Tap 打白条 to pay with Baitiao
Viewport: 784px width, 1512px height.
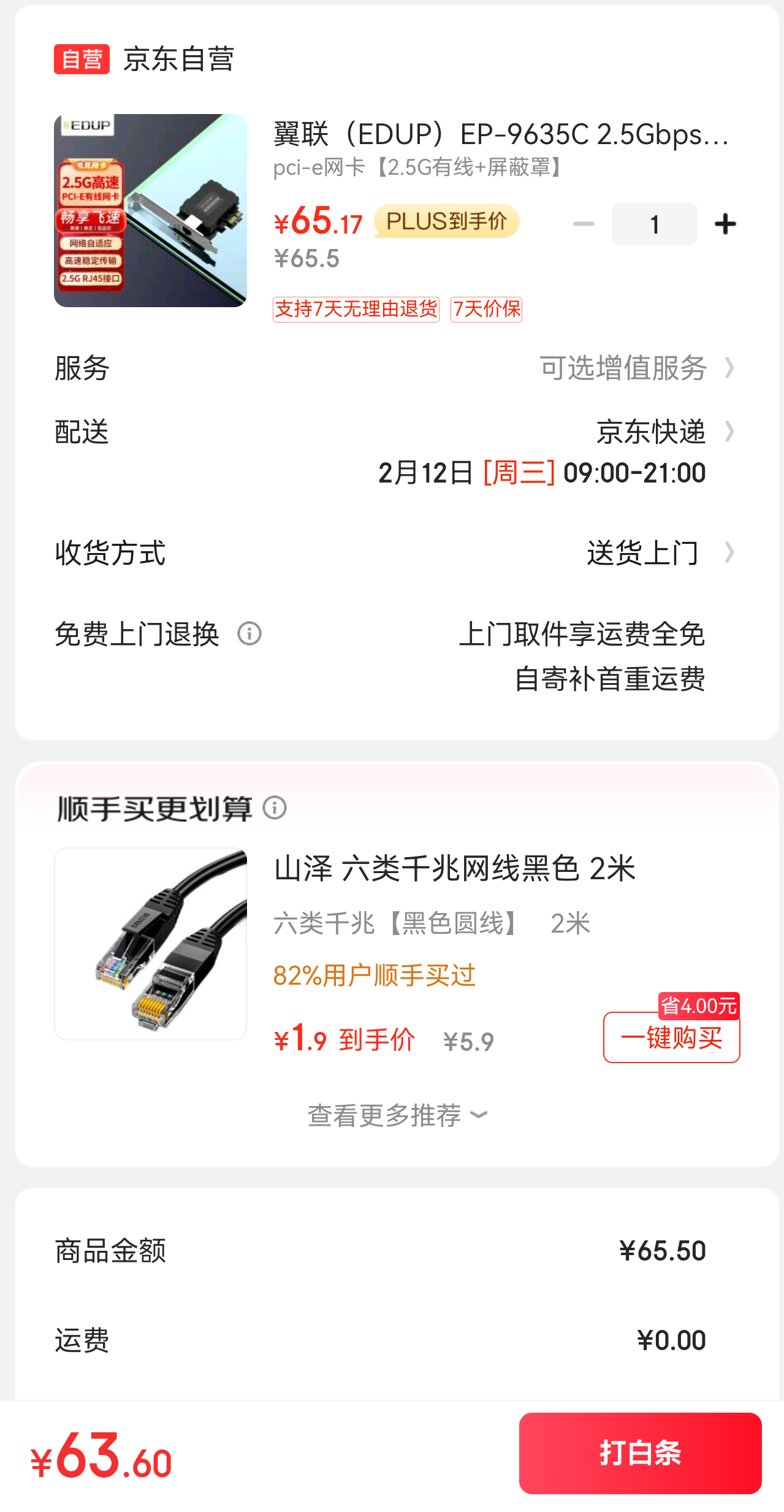[640, 1453]
